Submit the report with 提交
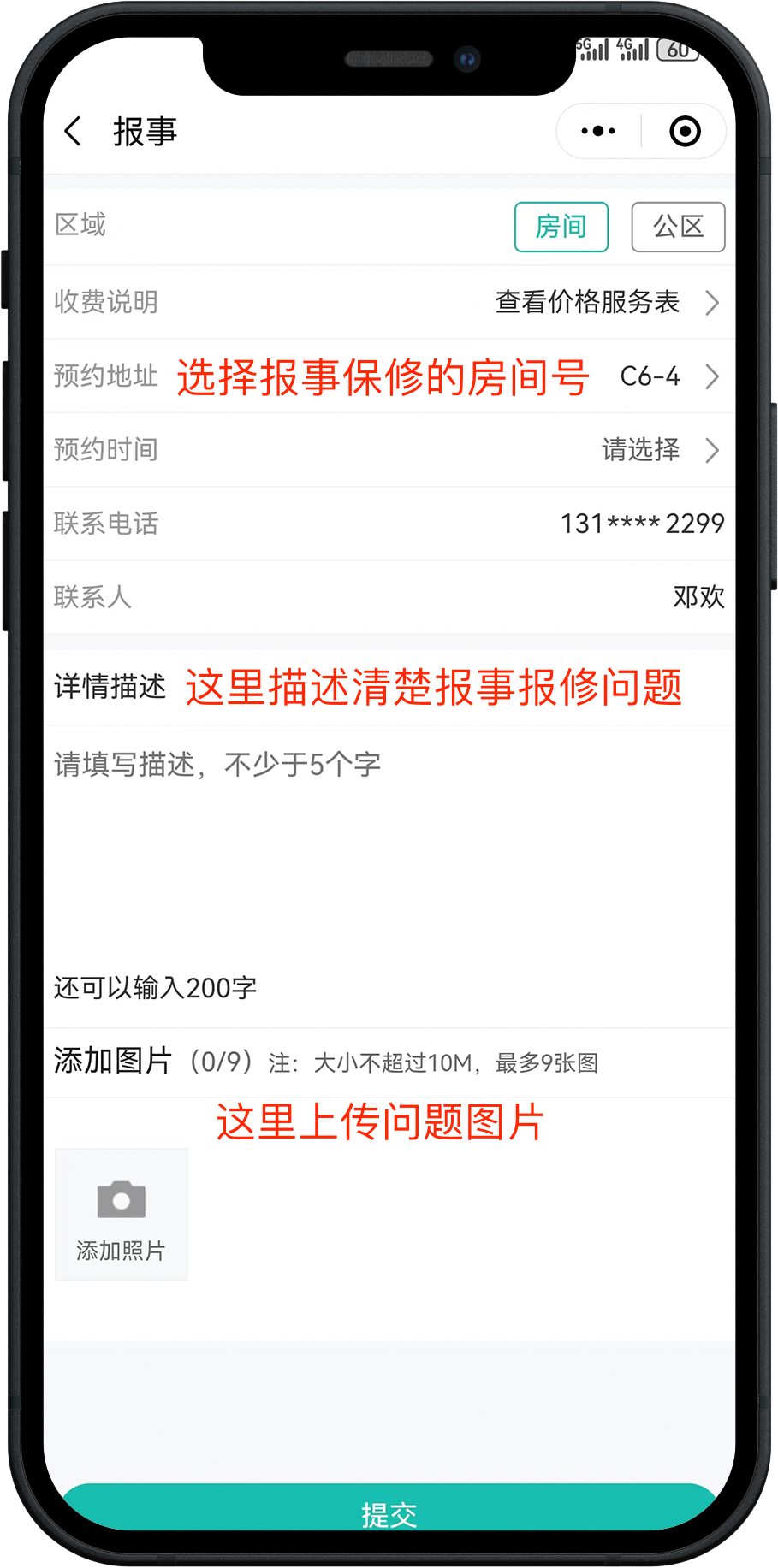Image resolution: width=778 pixels, height=1568 pixels. tap(389, 1511)
